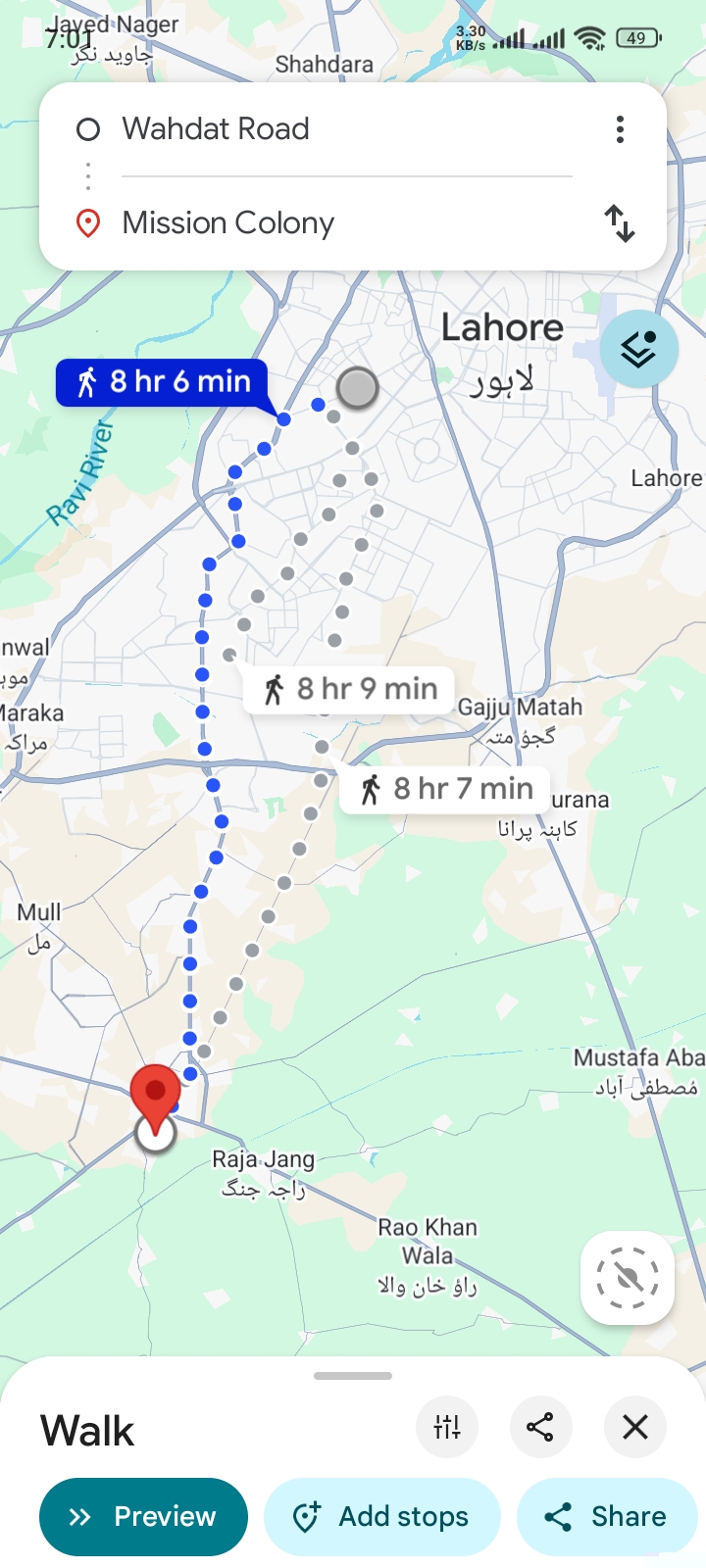Open the route options sliders
Screen dimensions: 706x1568
coord(447,1427)
